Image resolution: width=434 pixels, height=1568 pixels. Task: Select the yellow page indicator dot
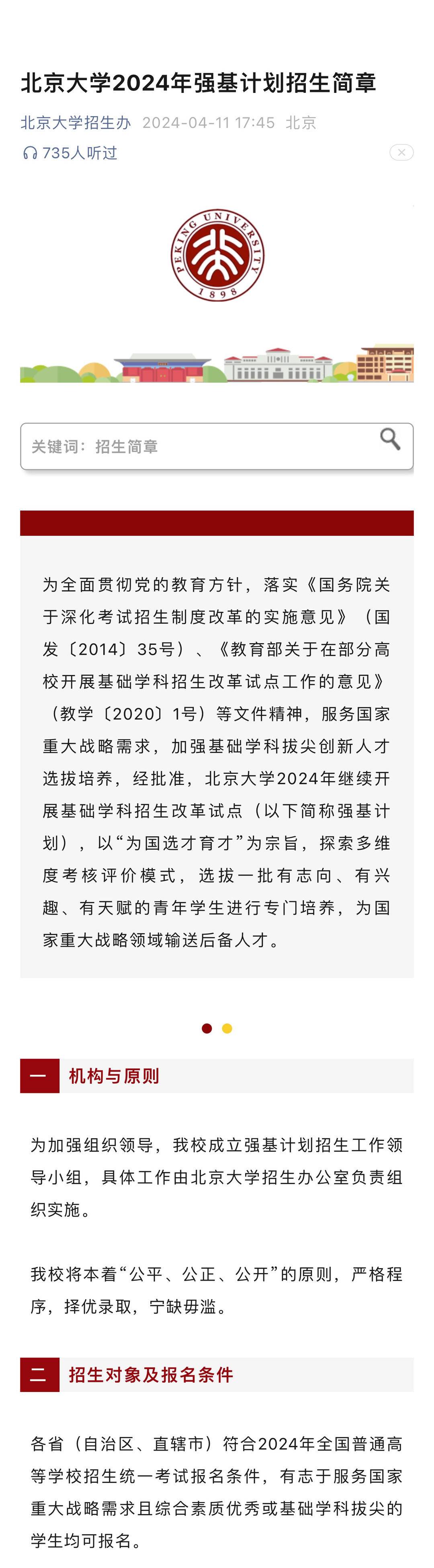[x=227, y=1028]
